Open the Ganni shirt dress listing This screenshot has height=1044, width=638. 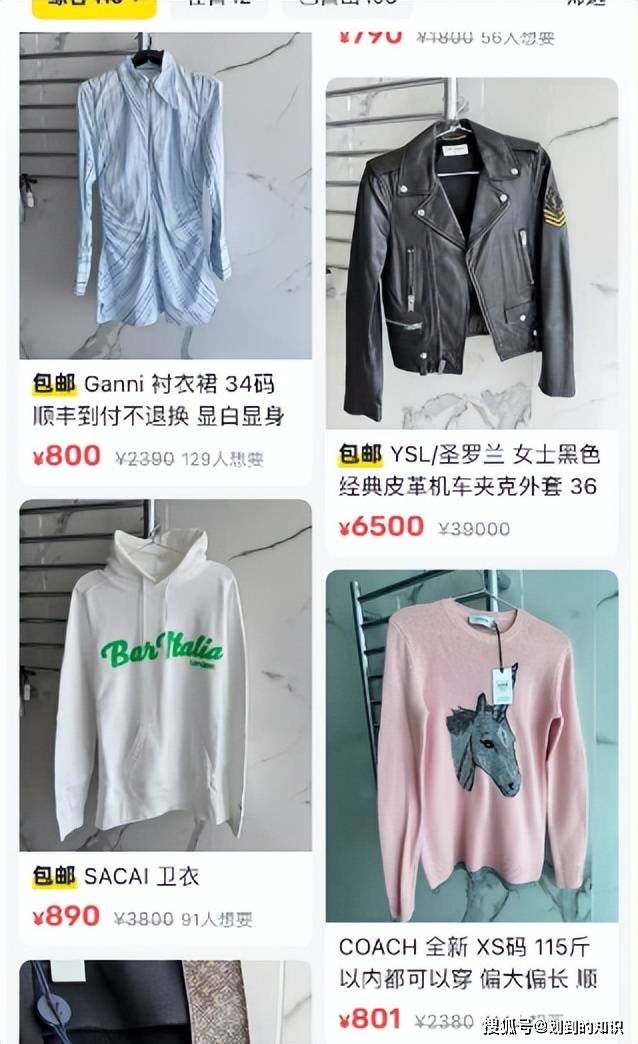pyautogui.click(x=165, y=260)
